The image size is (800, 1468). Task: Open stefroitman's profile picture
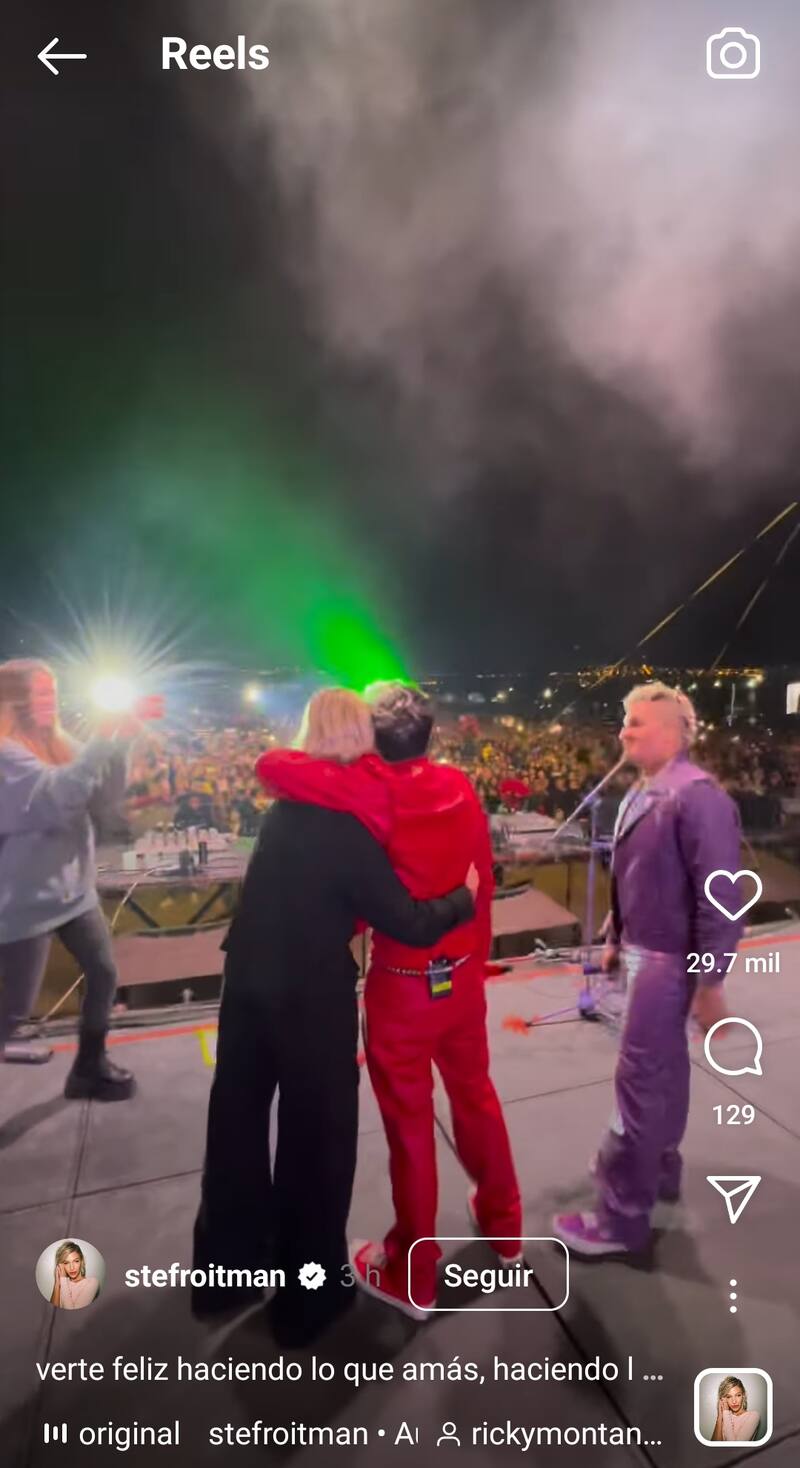point(70,1274)
